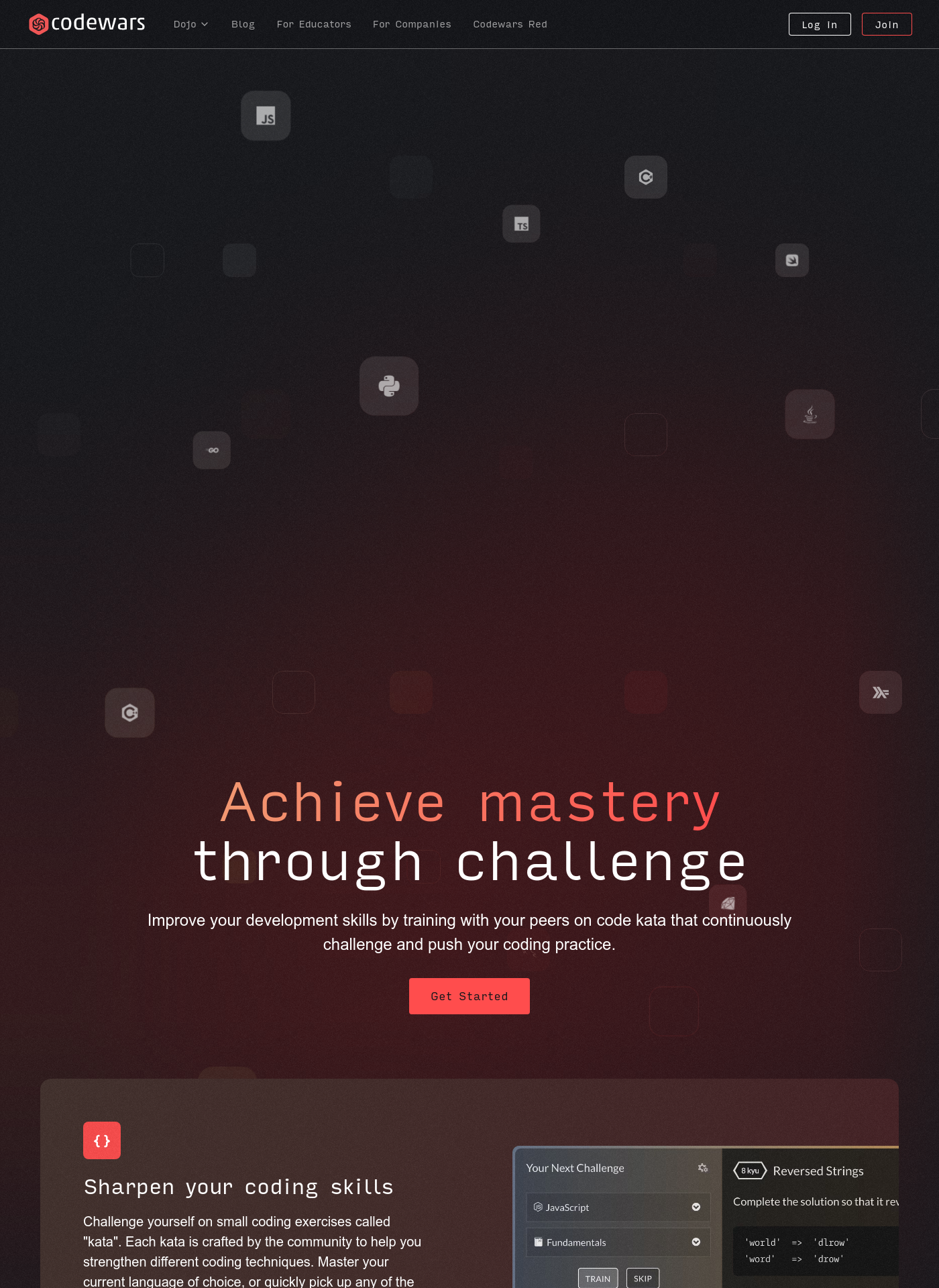
Task: Tap the Join button
Action: [886, 24]
